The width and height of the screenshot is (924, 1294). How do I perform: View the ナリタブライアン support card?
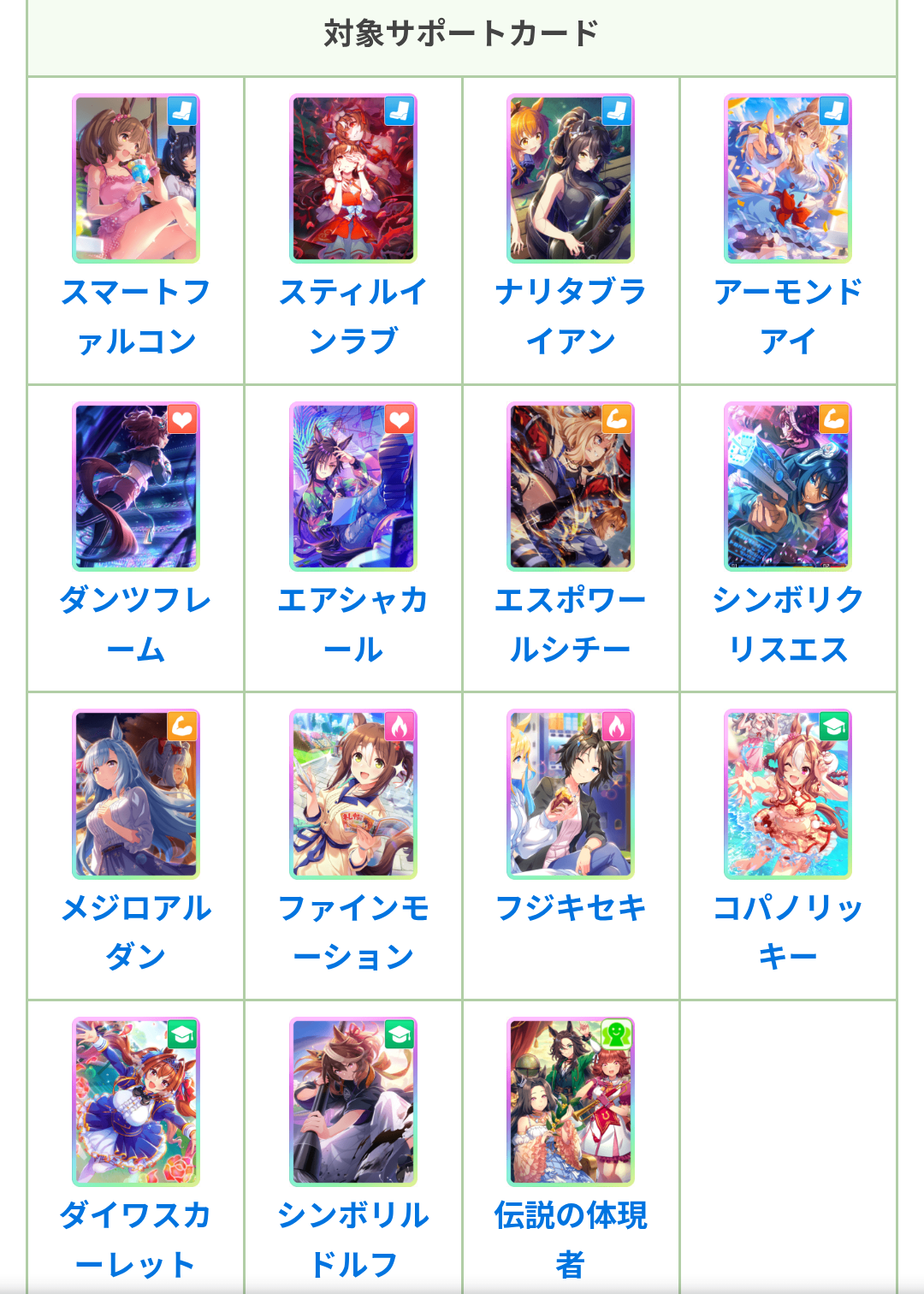tap(571, 179)
